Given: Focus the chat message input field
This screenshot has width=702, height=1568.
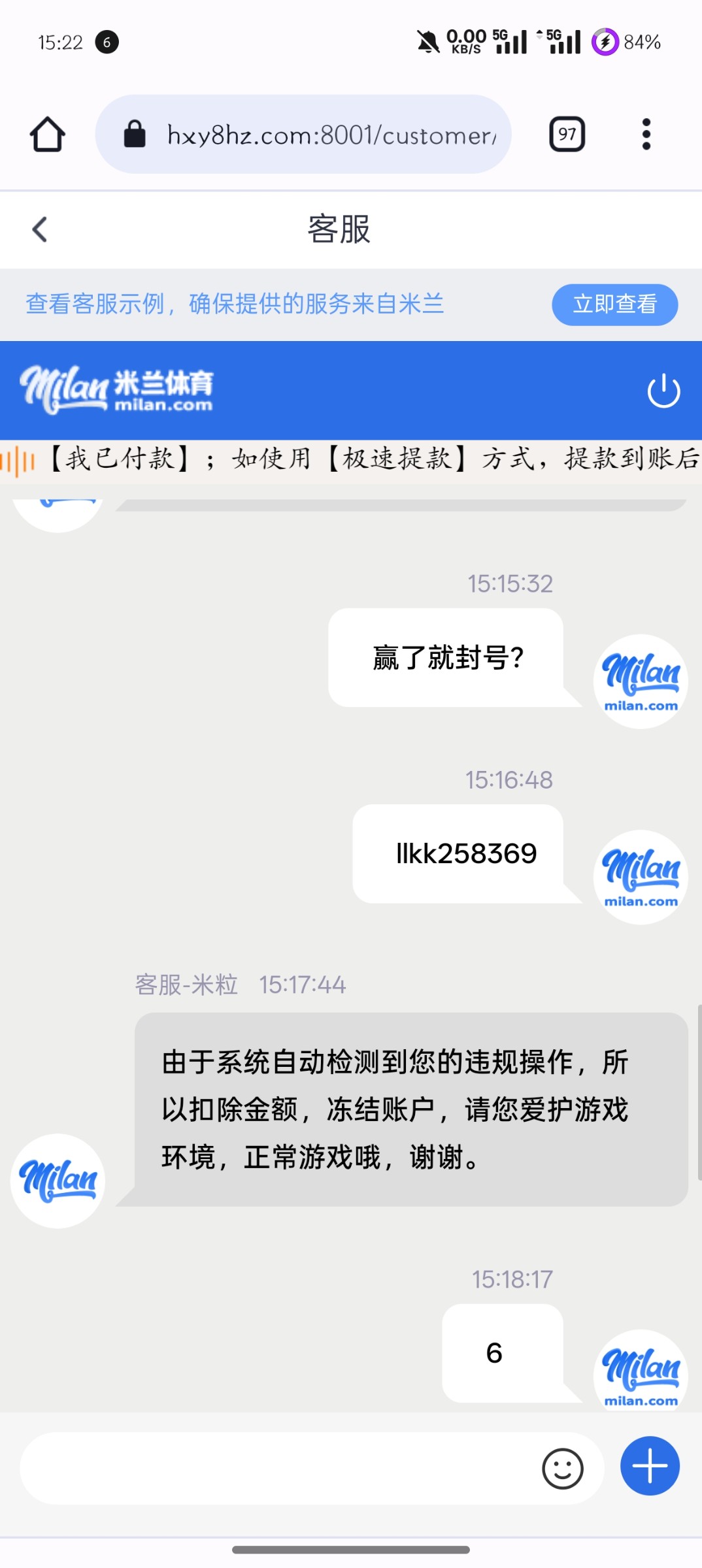Looking at the screenshot, I should (275, 1468).
